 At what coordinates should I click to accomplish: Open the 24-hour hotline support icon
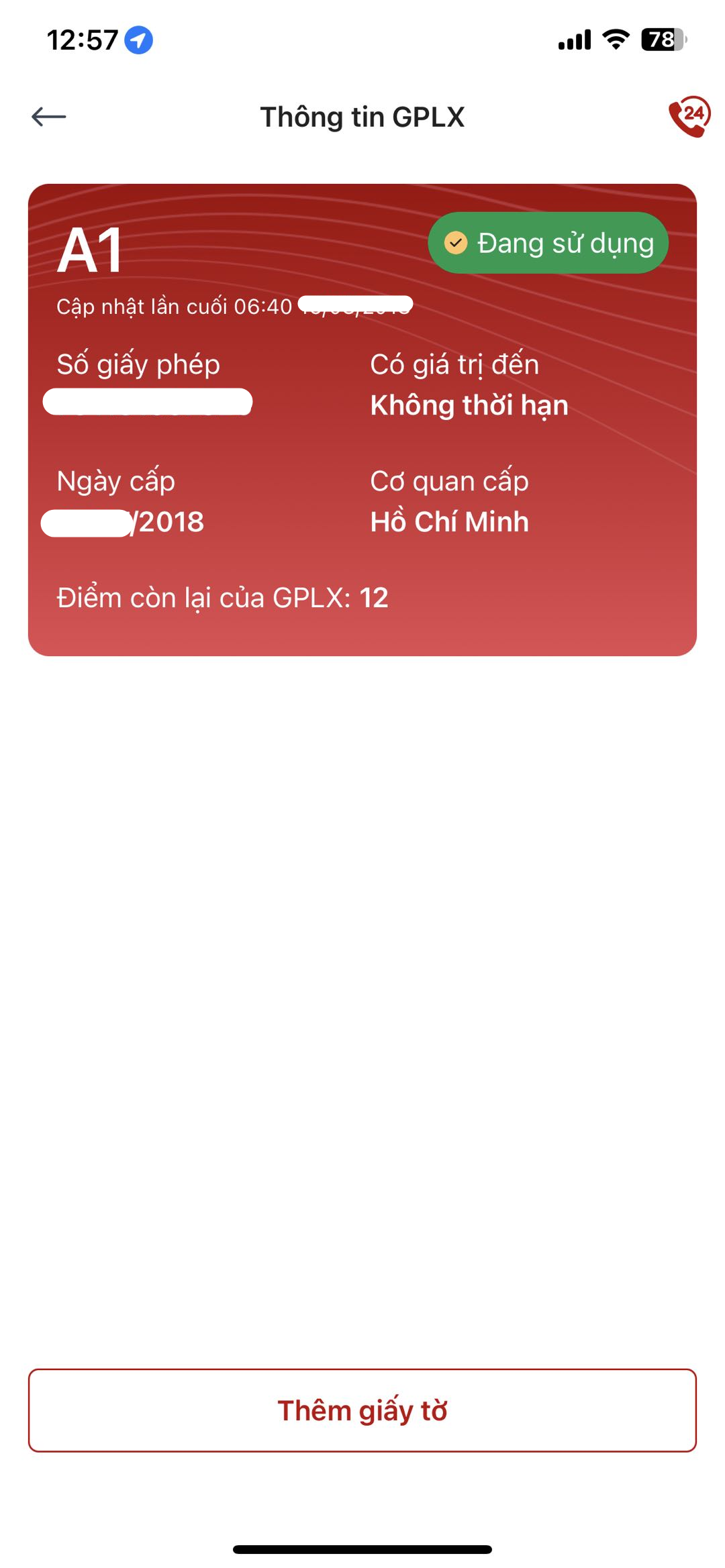click(x=689, y=117)
